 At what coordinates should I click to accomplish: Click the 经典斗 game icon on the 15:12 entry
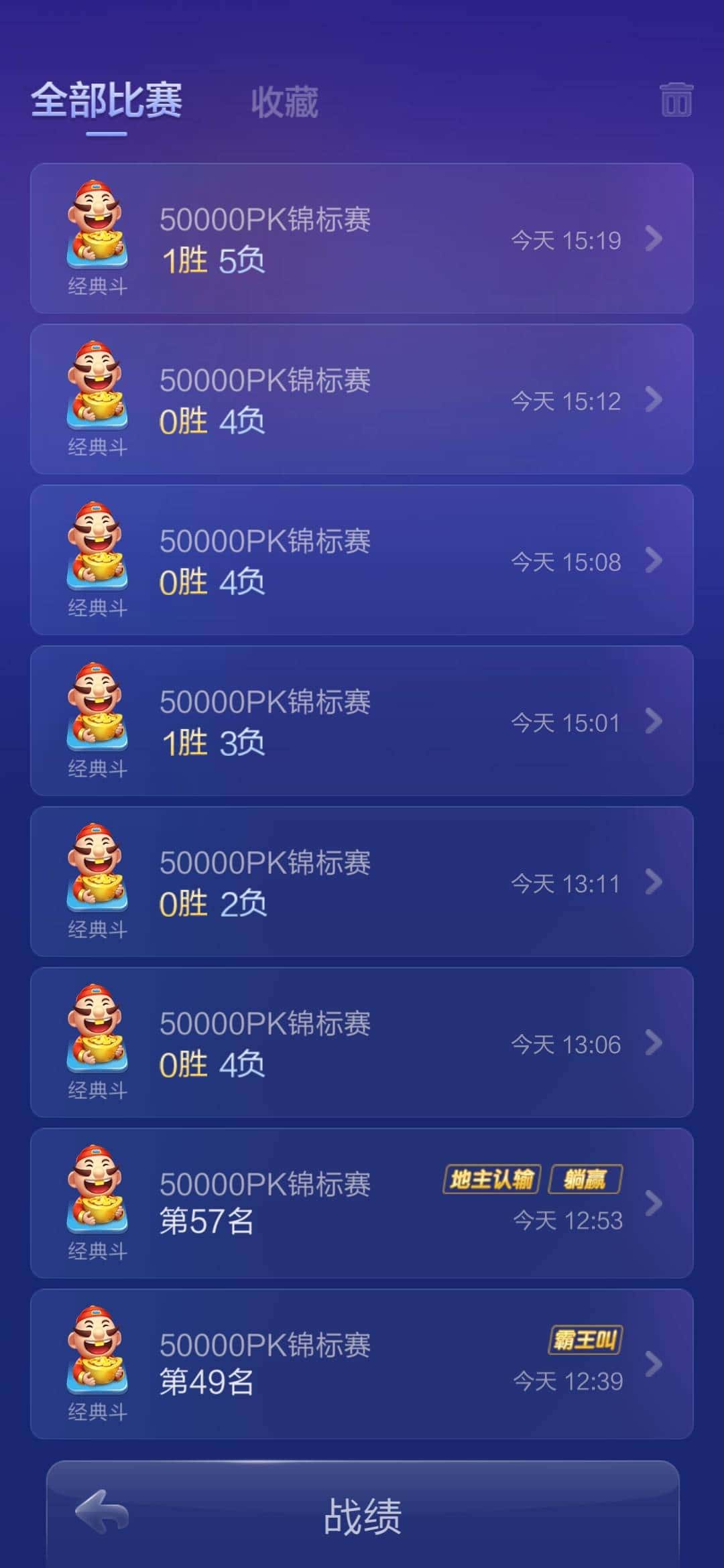(97, 387)
